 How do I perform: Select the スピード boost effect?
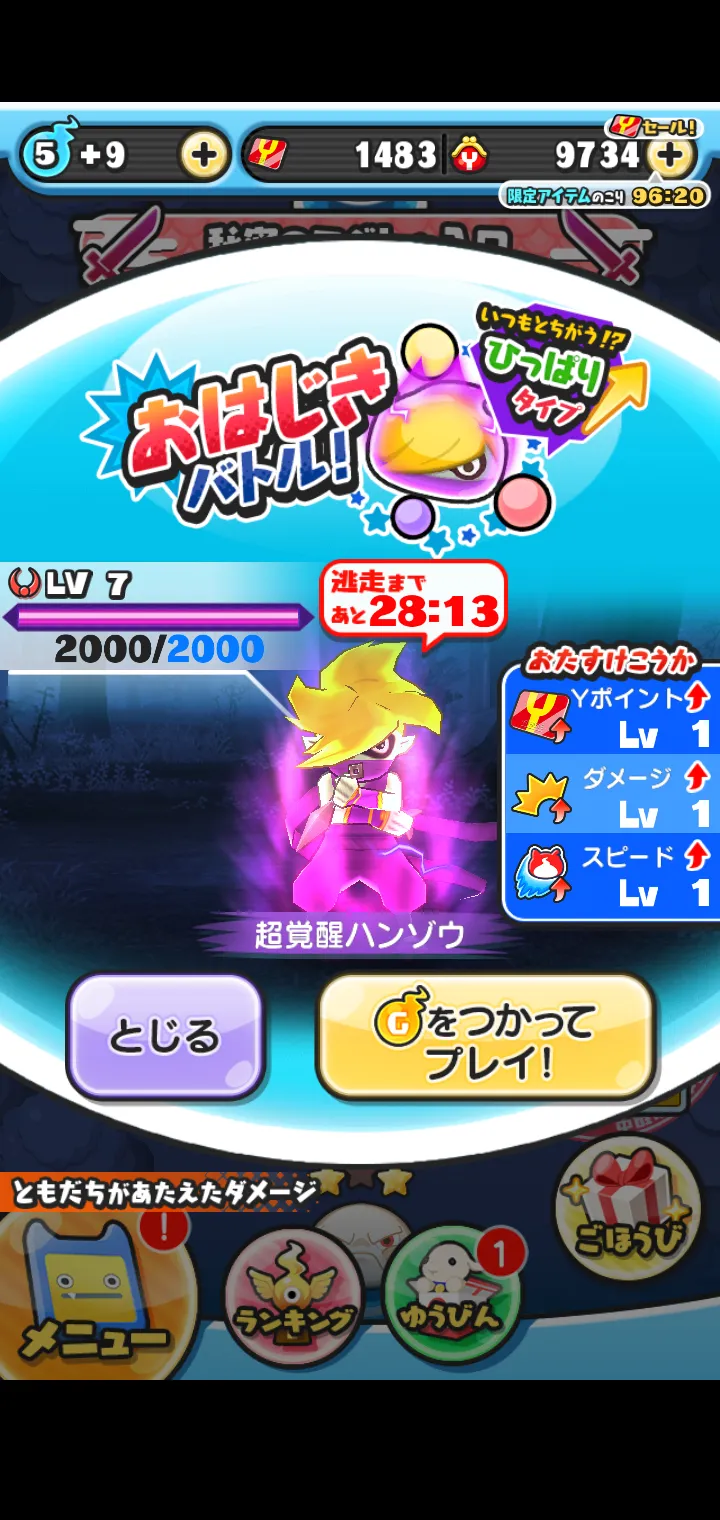(x=610, y=874)
